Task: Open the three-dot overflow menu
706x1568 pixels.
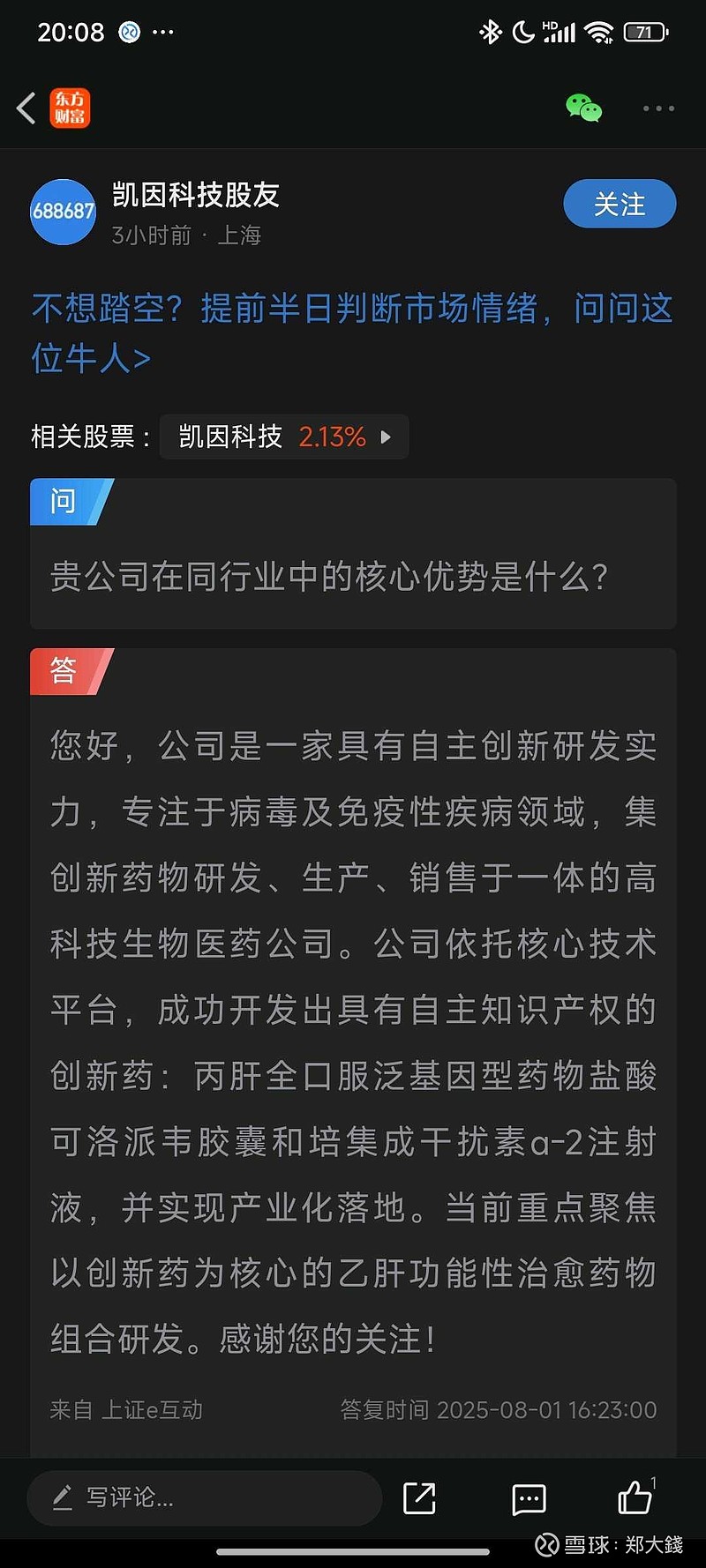Action: pyautogui.click(x=658, y=108)
